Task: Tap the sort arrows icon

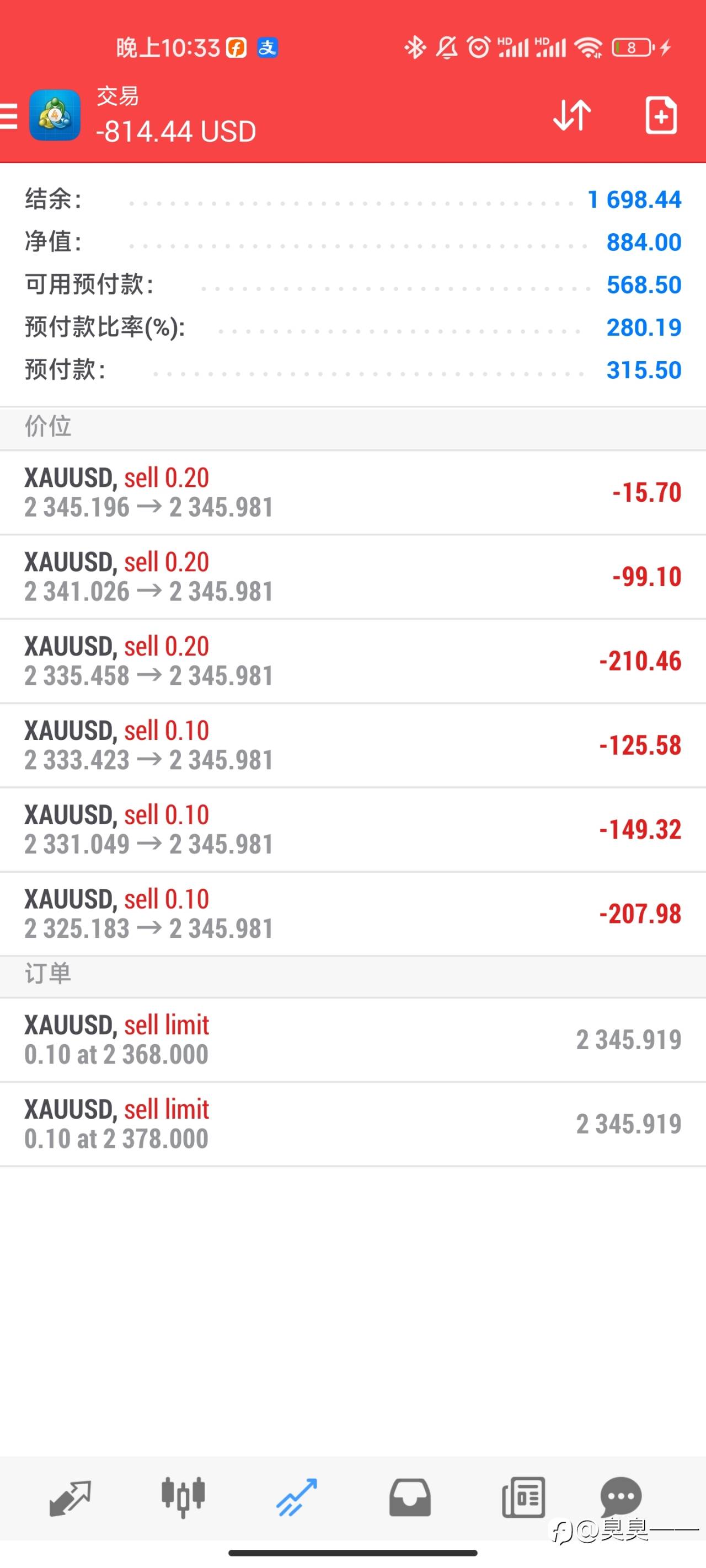Action: (572, 115)
